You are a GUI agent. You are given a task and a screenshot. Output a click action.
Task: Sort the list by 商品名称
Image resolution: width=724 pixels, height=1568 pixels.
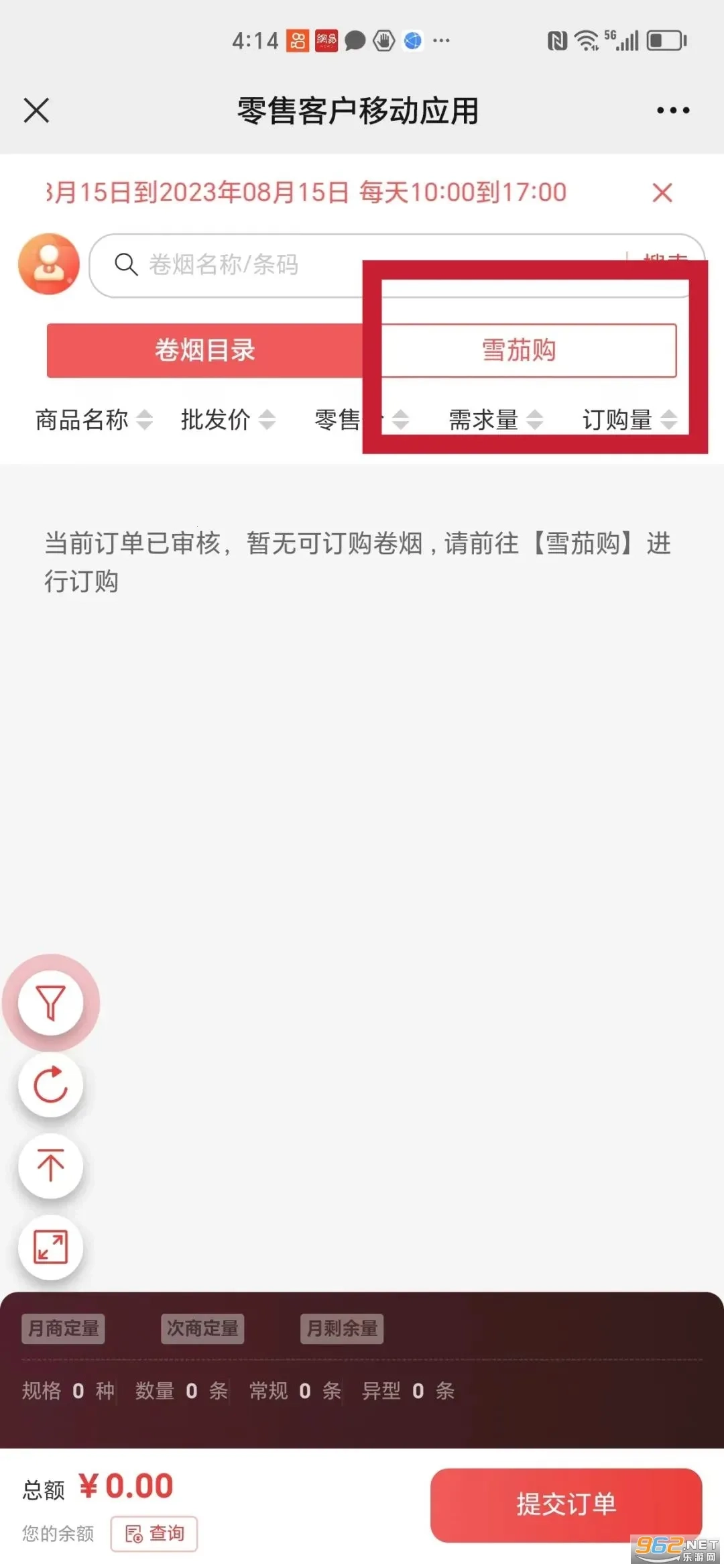(94, 420)
